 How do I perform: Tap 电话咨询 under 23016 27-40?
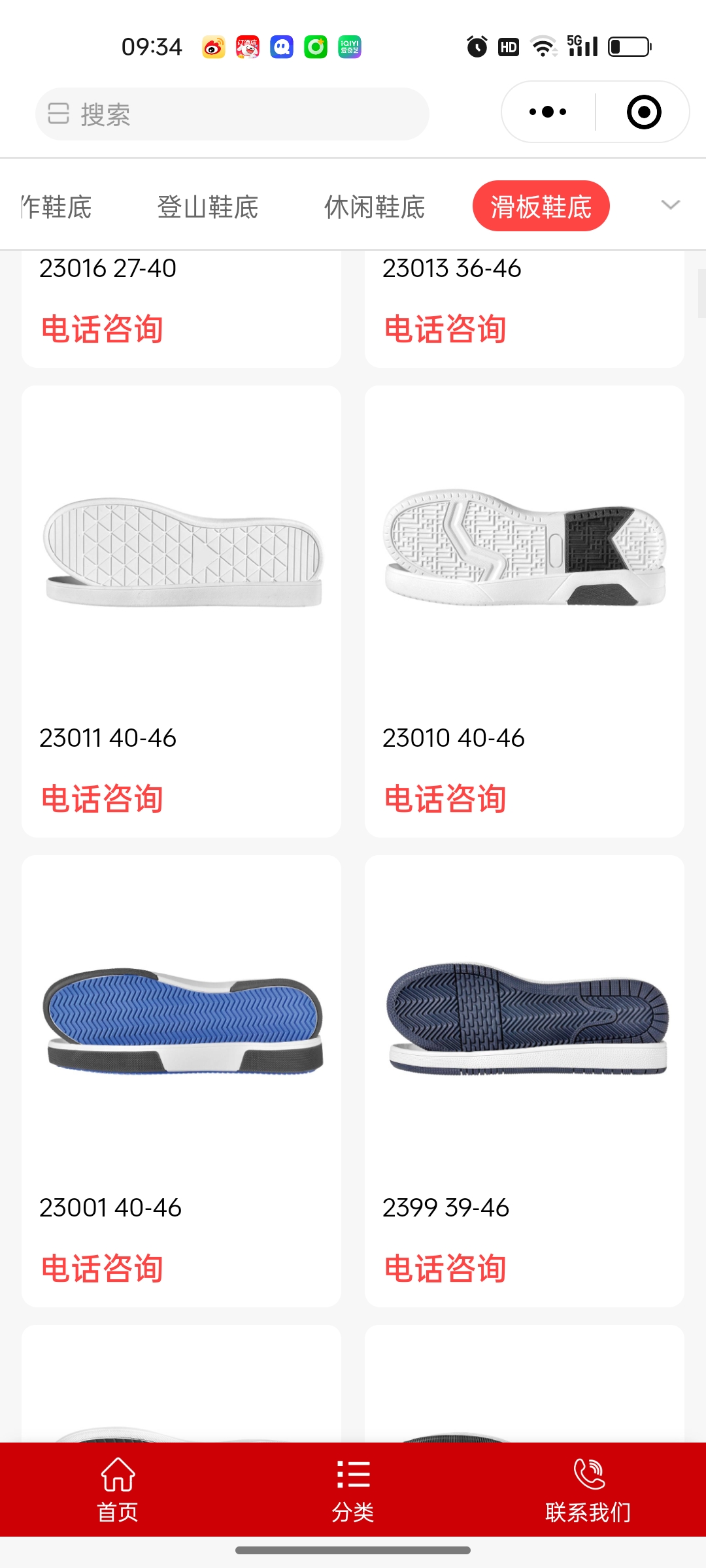tap(102, 329)
